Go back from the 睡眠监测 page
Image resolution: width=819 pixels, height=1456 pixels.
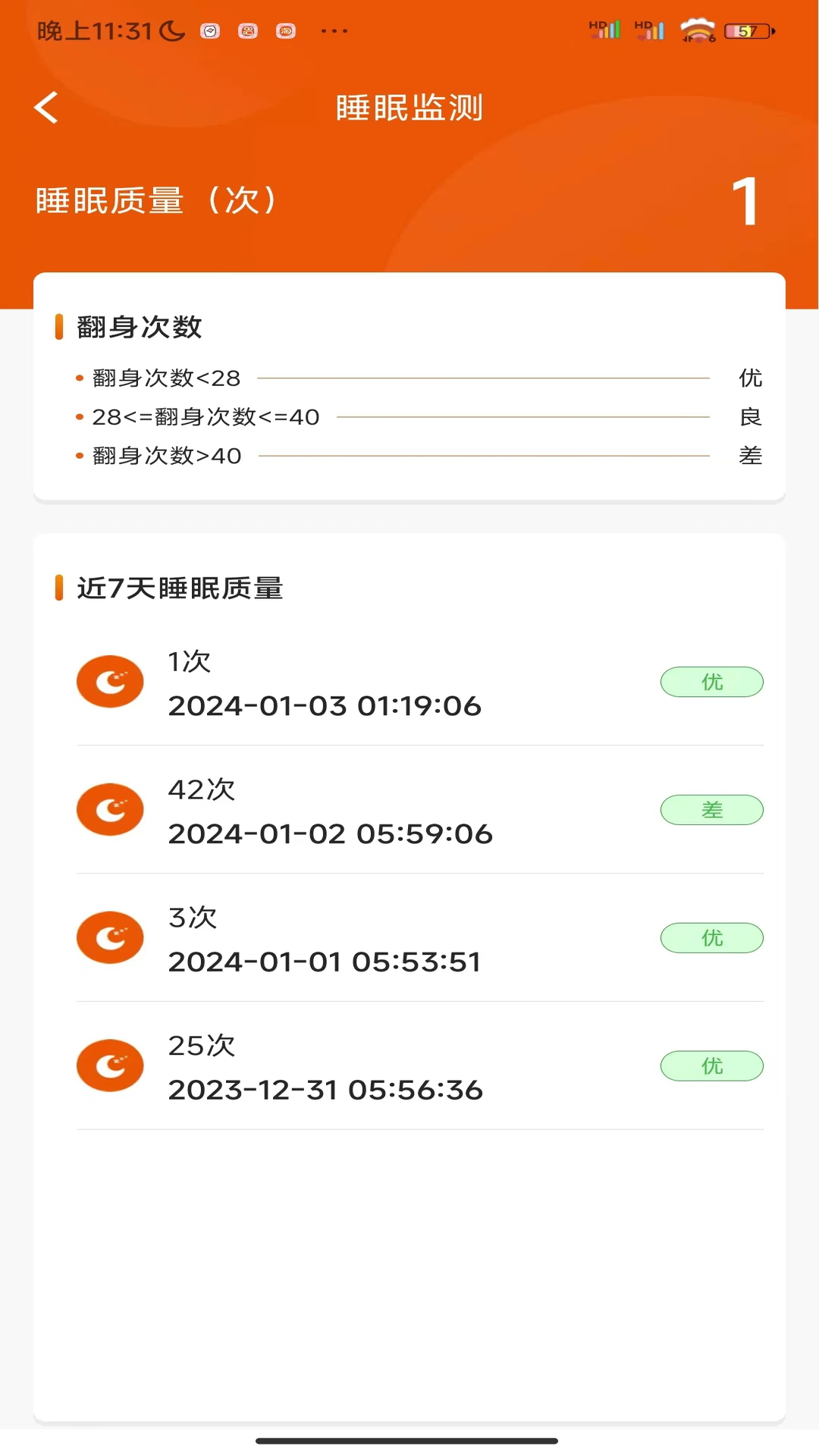click(x=46, y=107)
